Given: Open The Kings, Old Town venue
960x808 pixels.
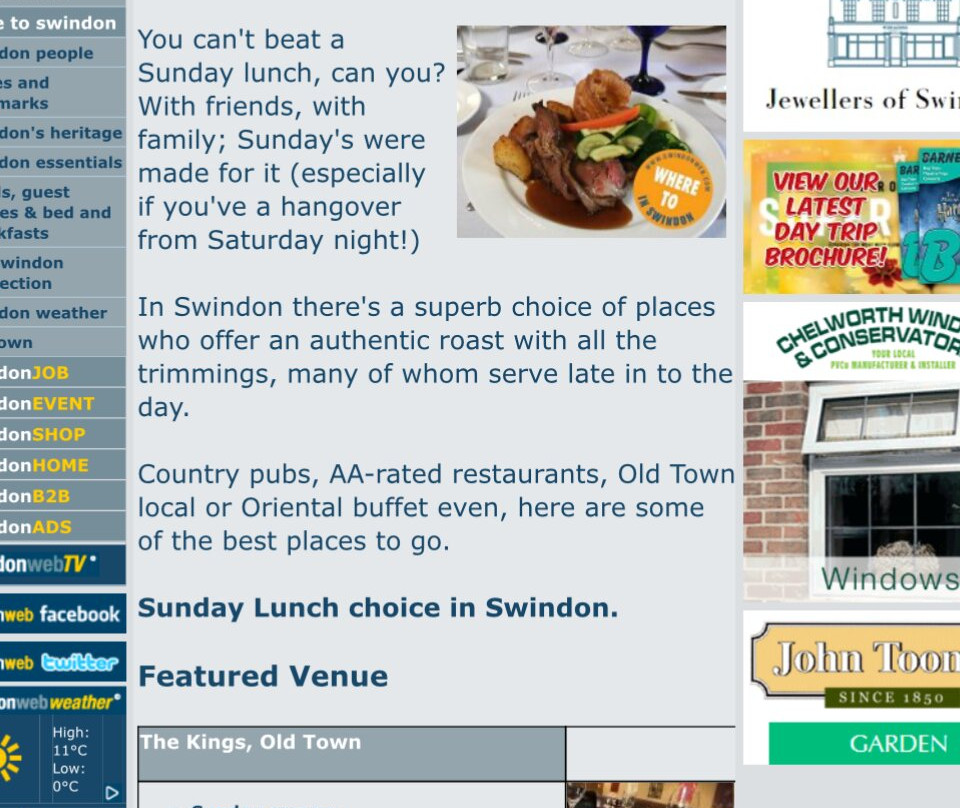Looking at the screenshot, I should point(250,743).
